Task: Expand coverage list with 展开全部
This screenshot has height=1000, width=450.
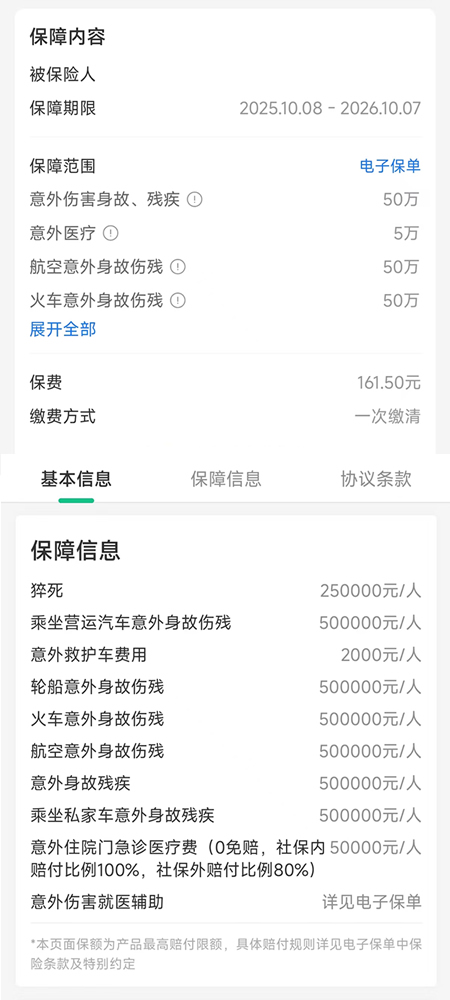Action: [x=62, y=329]
